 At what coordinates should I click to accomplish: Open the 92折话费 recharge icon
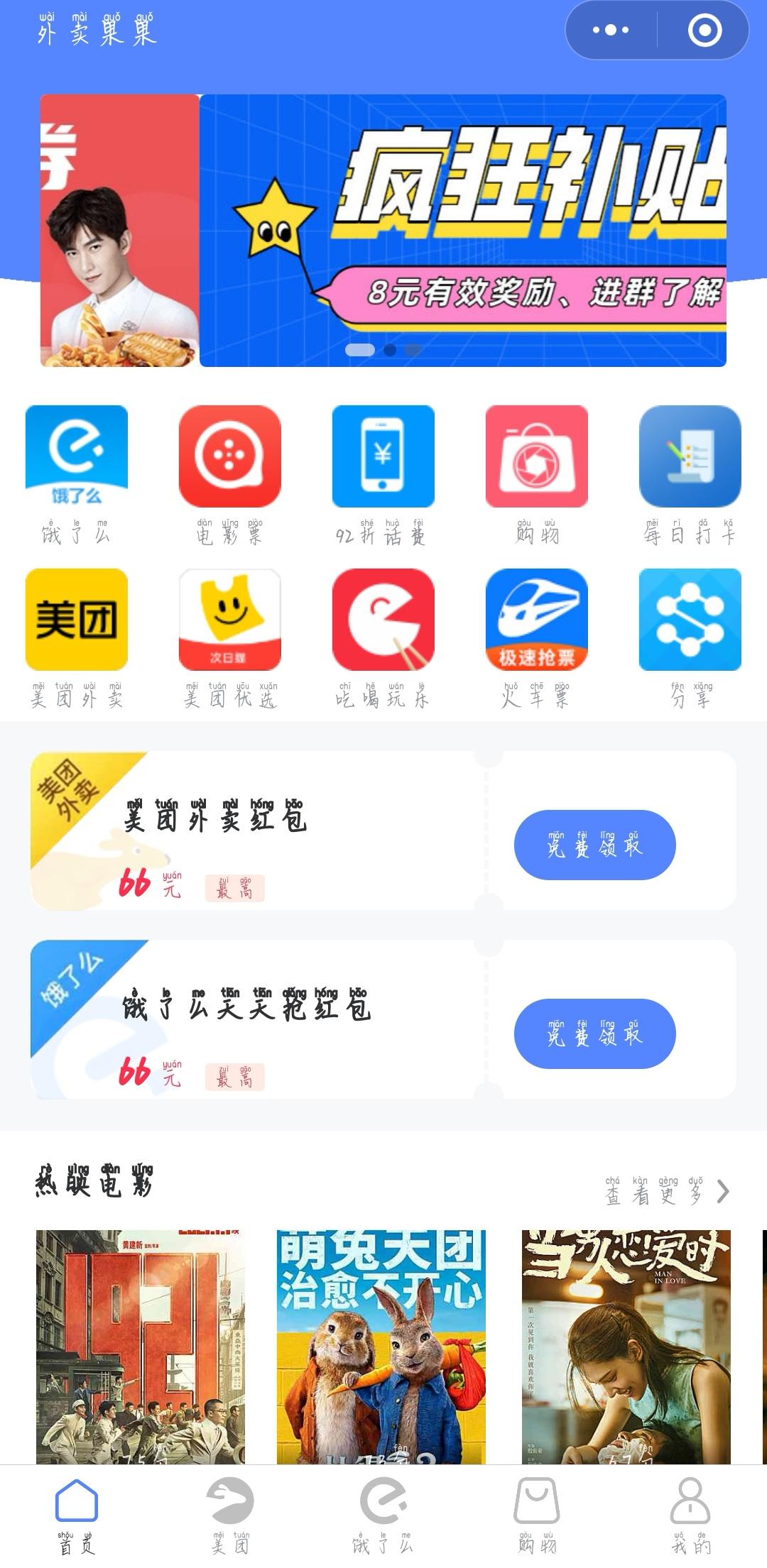point(382,458)
